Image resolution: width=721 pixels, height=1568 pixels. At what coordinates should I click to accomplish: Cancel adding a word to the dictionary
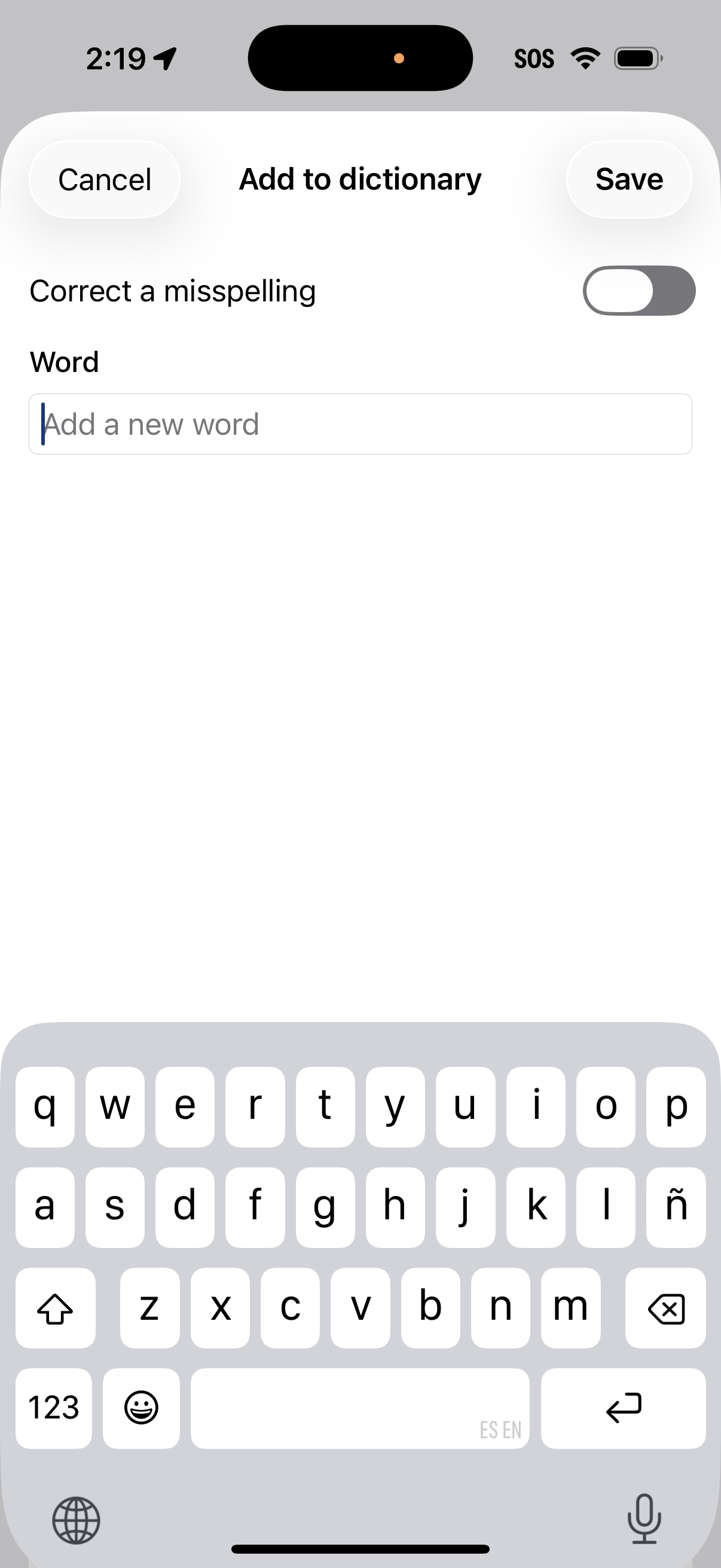point(104,179)
